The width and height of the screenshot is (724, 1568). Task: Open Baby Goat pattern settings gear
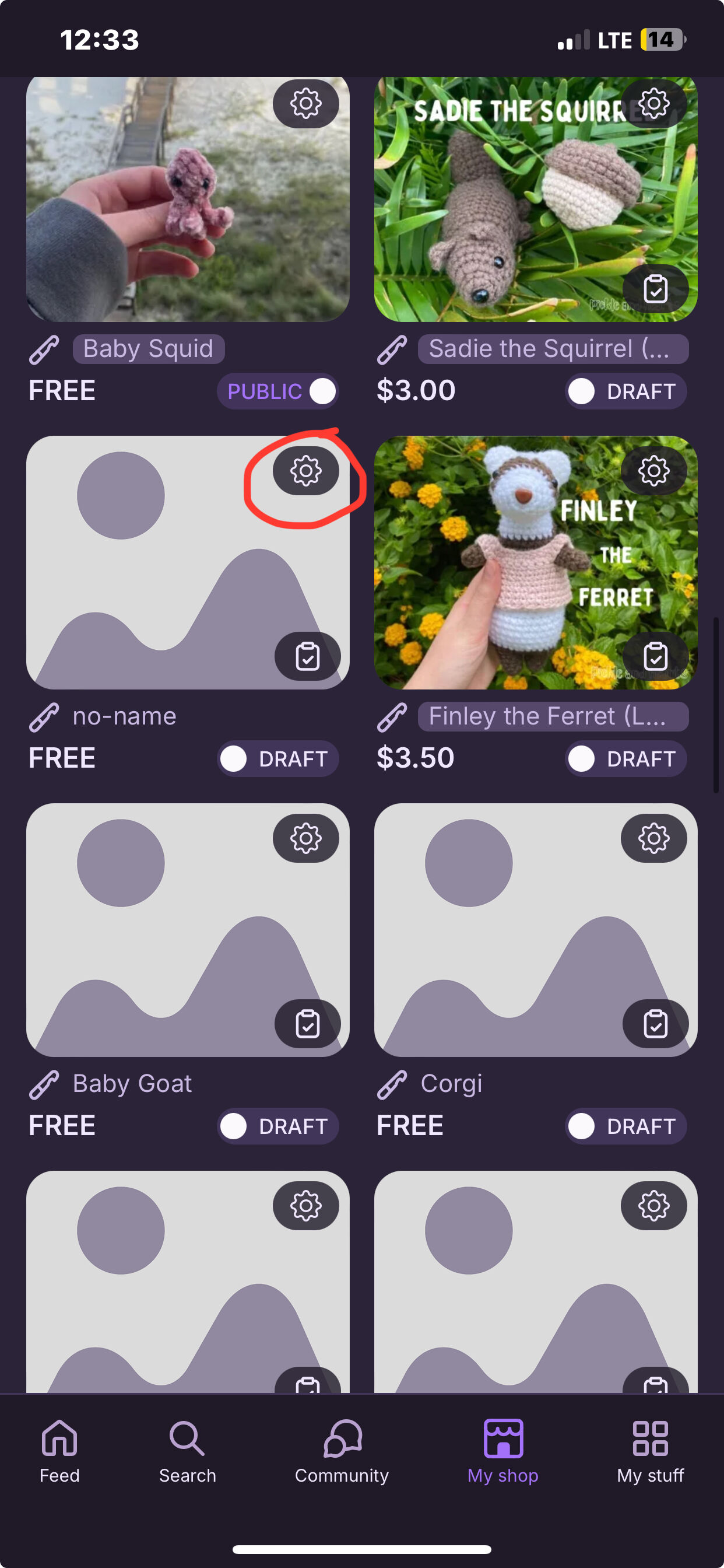pyautogui.click(x=305, y=838)
